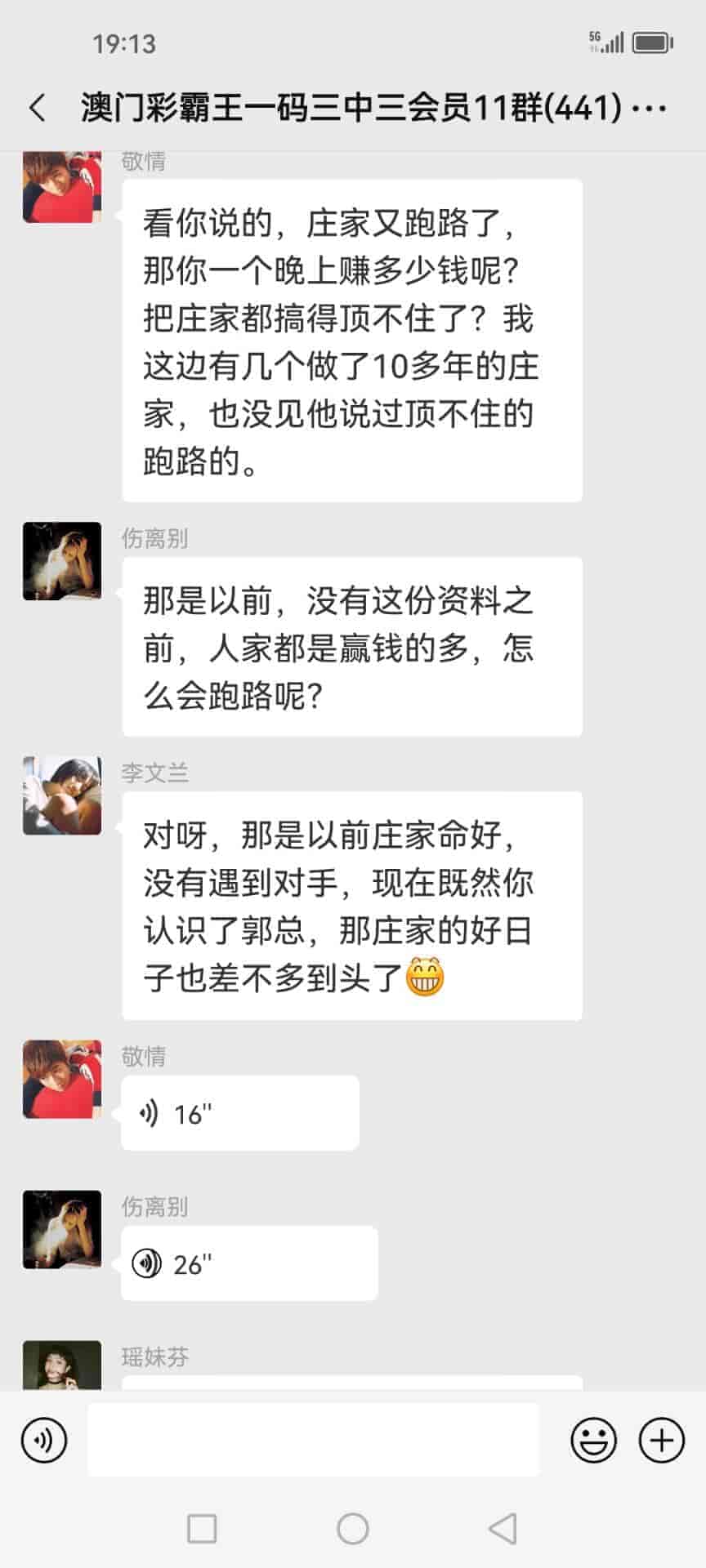
Task: View 李文兰's profile avatar
Action: click(x=62, y=795)
